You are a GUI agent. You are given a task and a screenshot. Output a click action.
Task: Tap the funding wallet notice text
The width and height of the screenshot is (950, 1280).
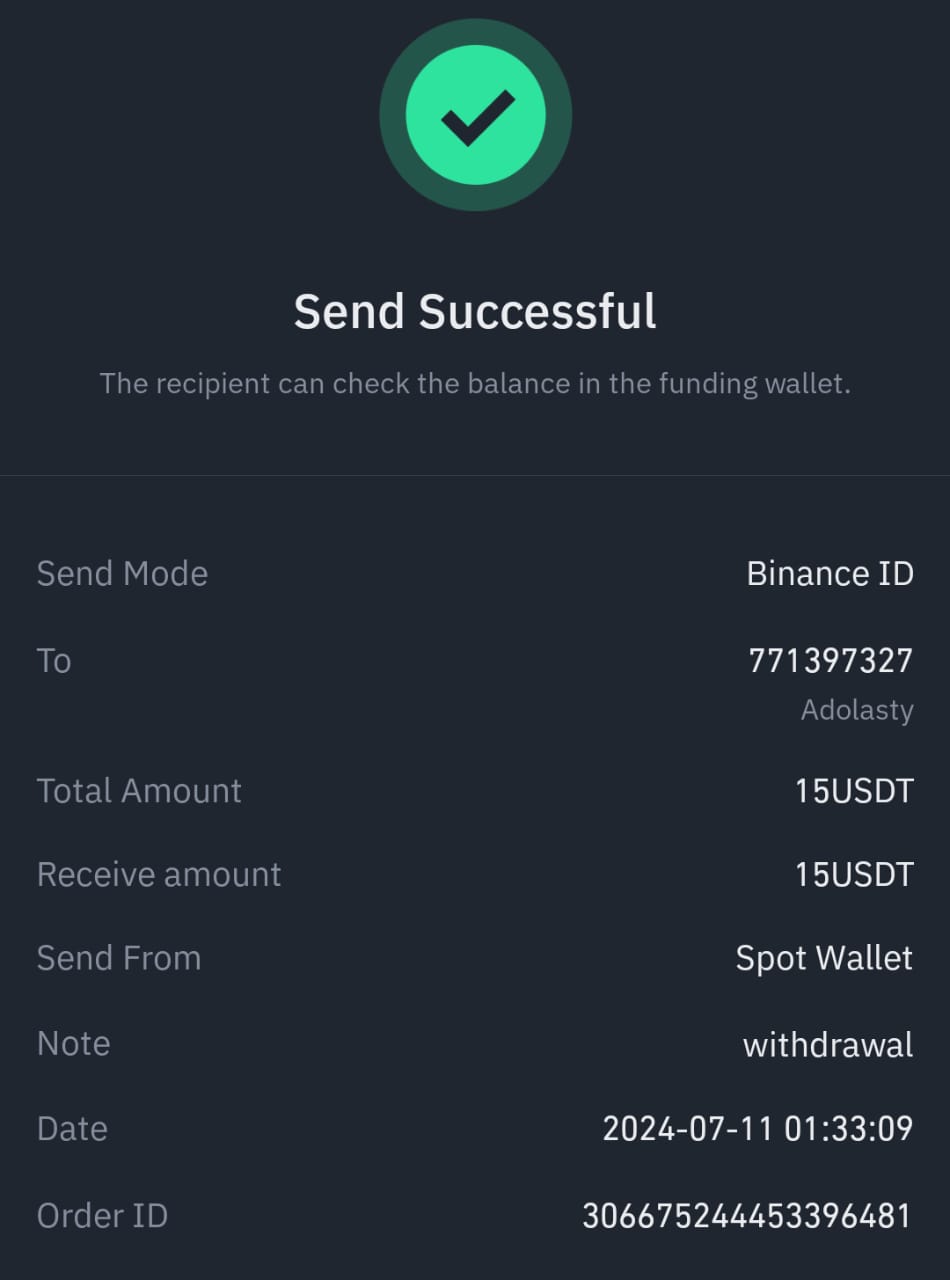[475, 383]
